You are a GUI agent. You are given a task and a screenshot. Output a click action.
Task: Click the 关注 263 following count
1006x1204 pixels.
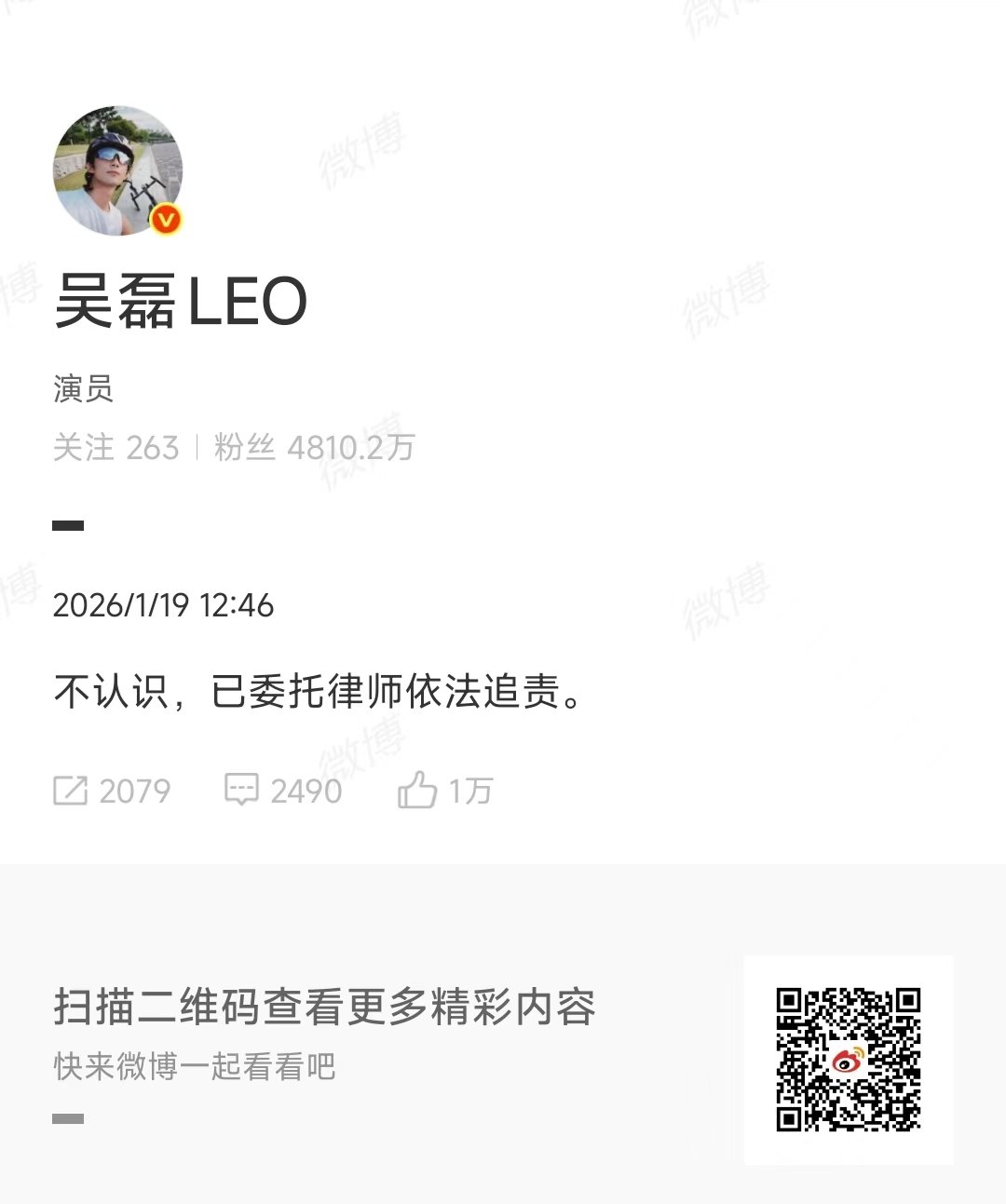coord(116,448)
